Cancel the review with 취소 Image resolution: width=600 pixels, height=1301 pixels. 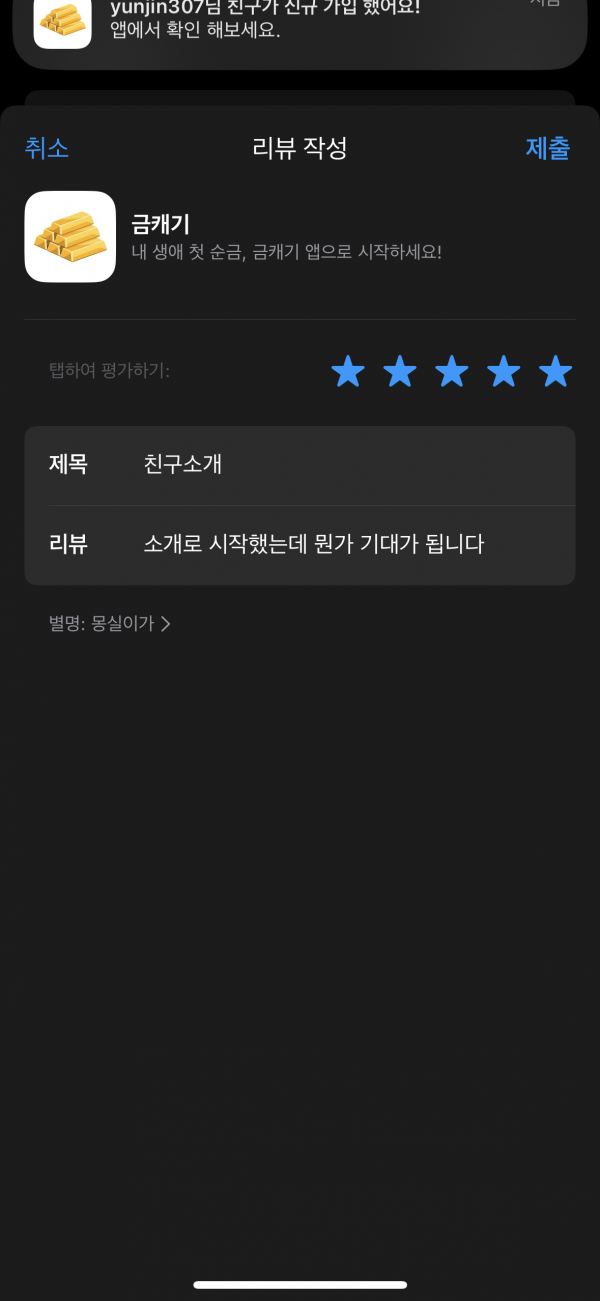(47, 148)
